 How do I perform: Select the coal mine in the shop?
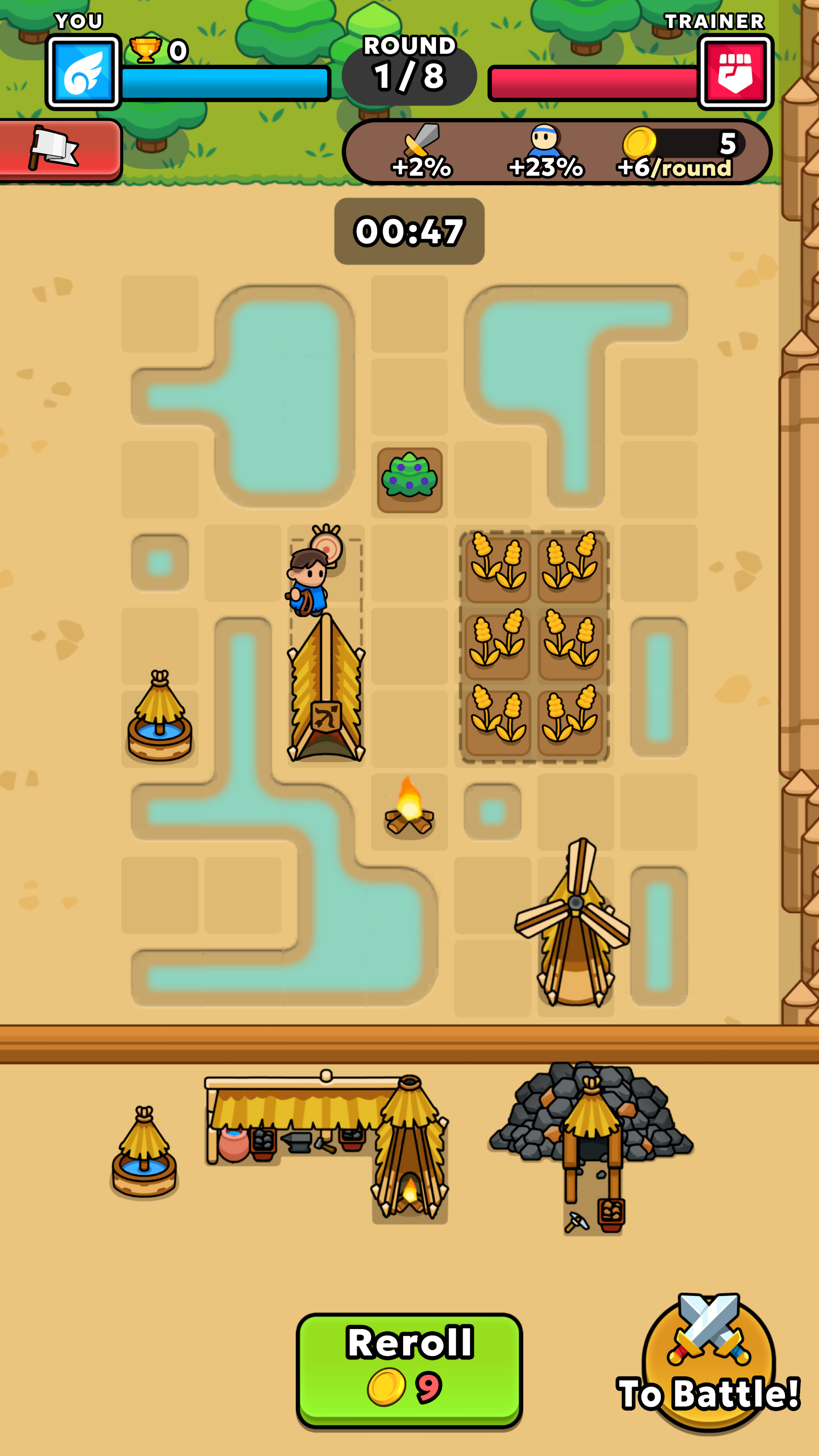[x=591, y=1136]
